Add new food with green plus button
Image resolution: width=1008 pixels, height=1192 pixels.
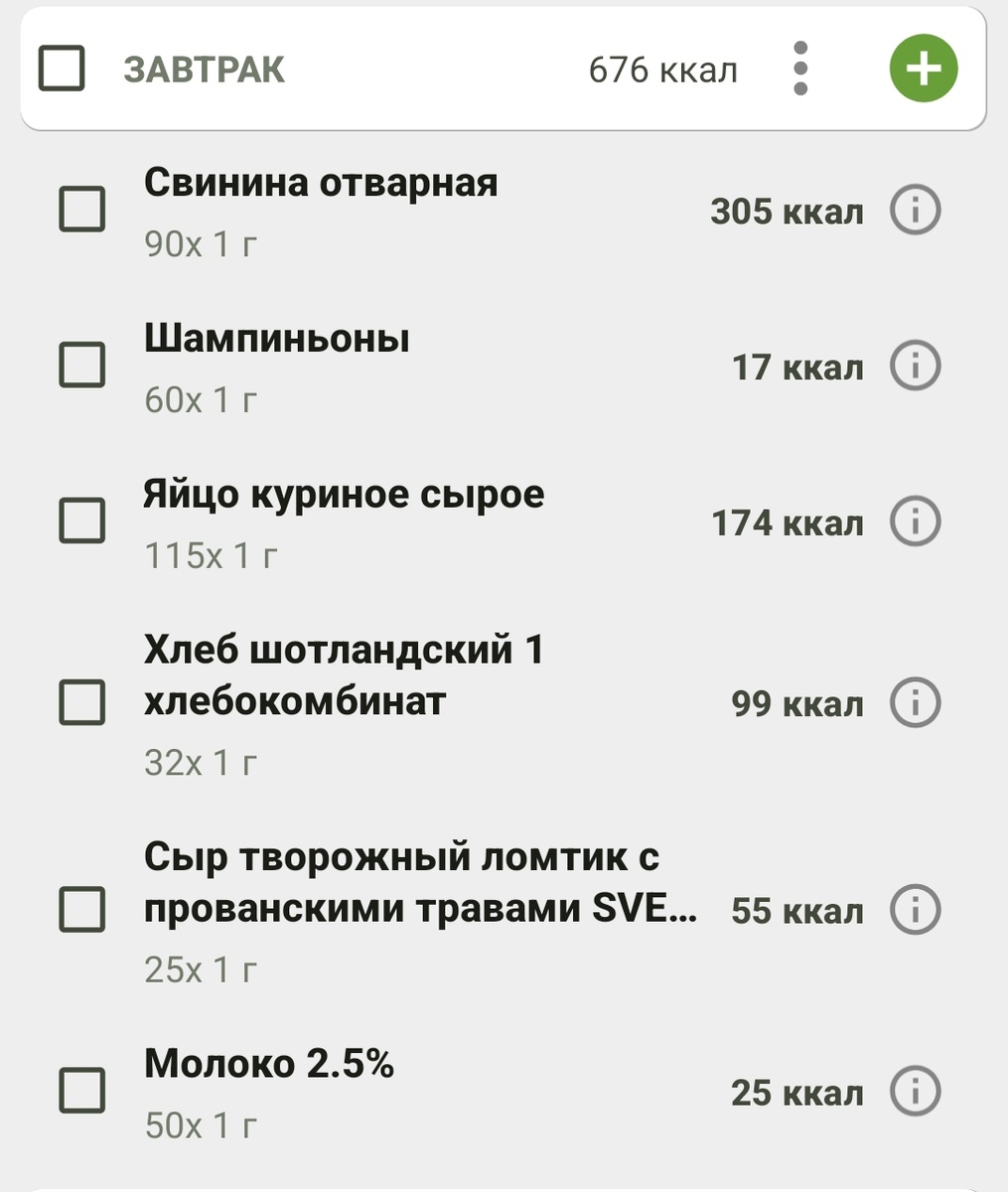tap(923, 68)
